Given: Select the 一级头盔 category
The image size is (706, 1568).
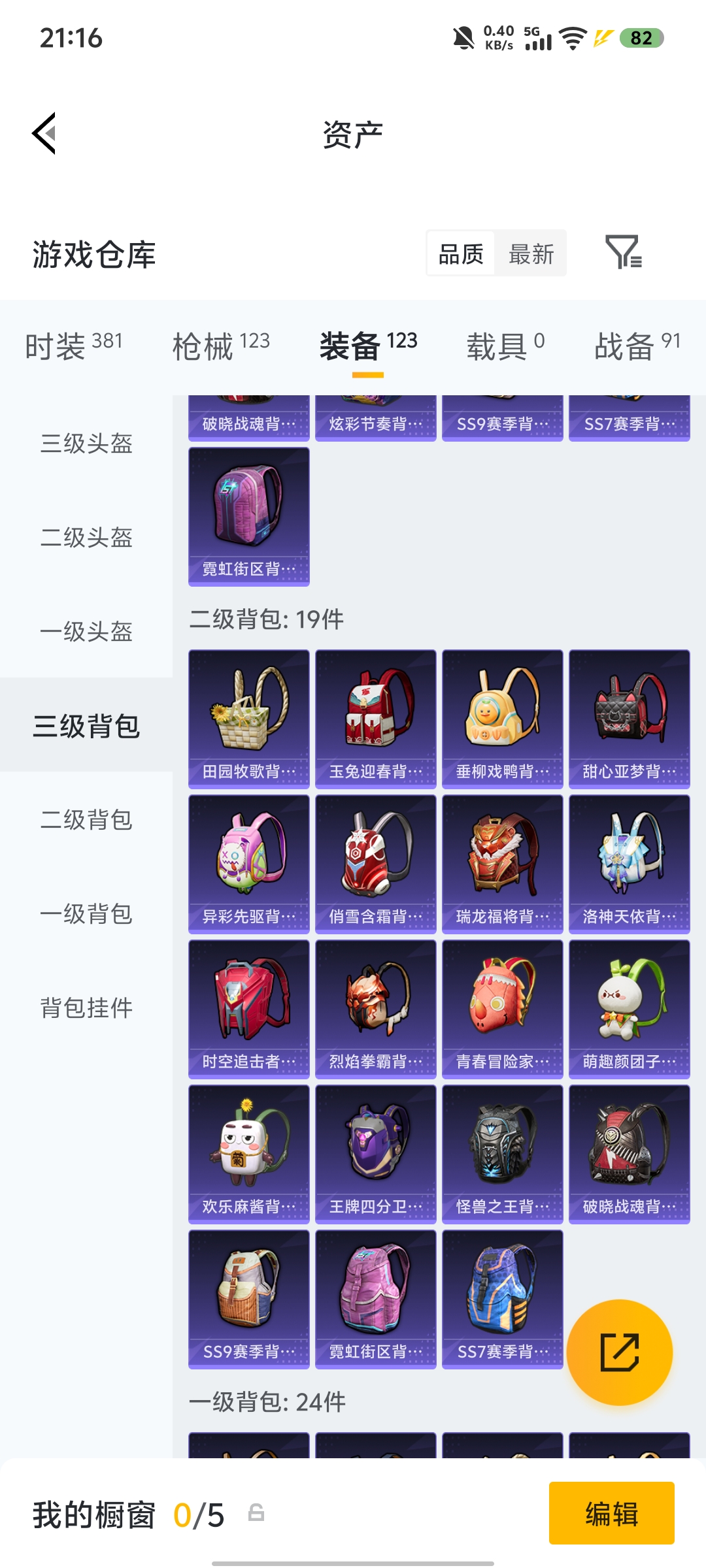Looking at the screenshot, I should 86,632.
